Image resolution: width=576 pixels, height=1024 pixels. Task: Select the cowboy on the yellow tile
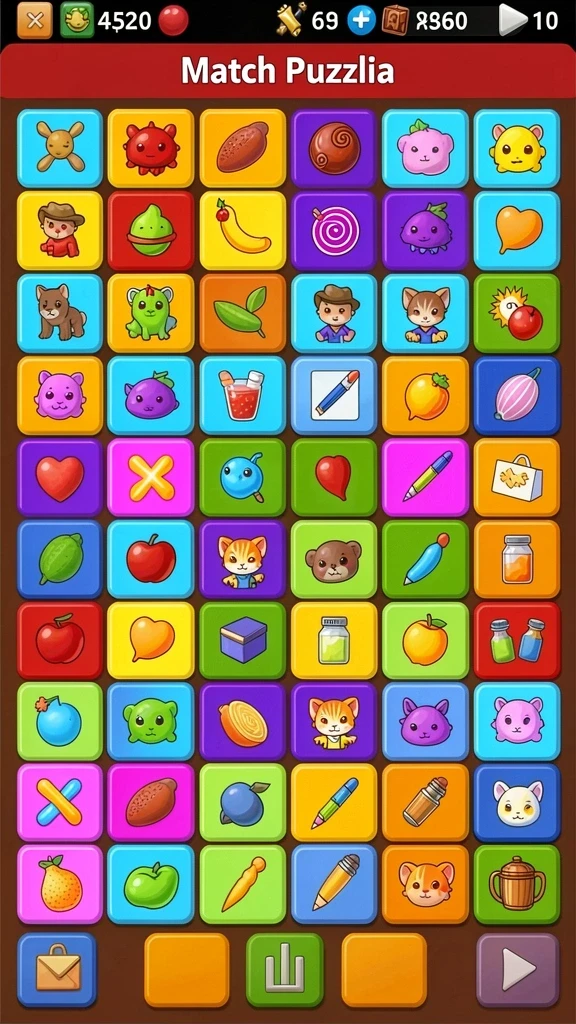(59, 230)
